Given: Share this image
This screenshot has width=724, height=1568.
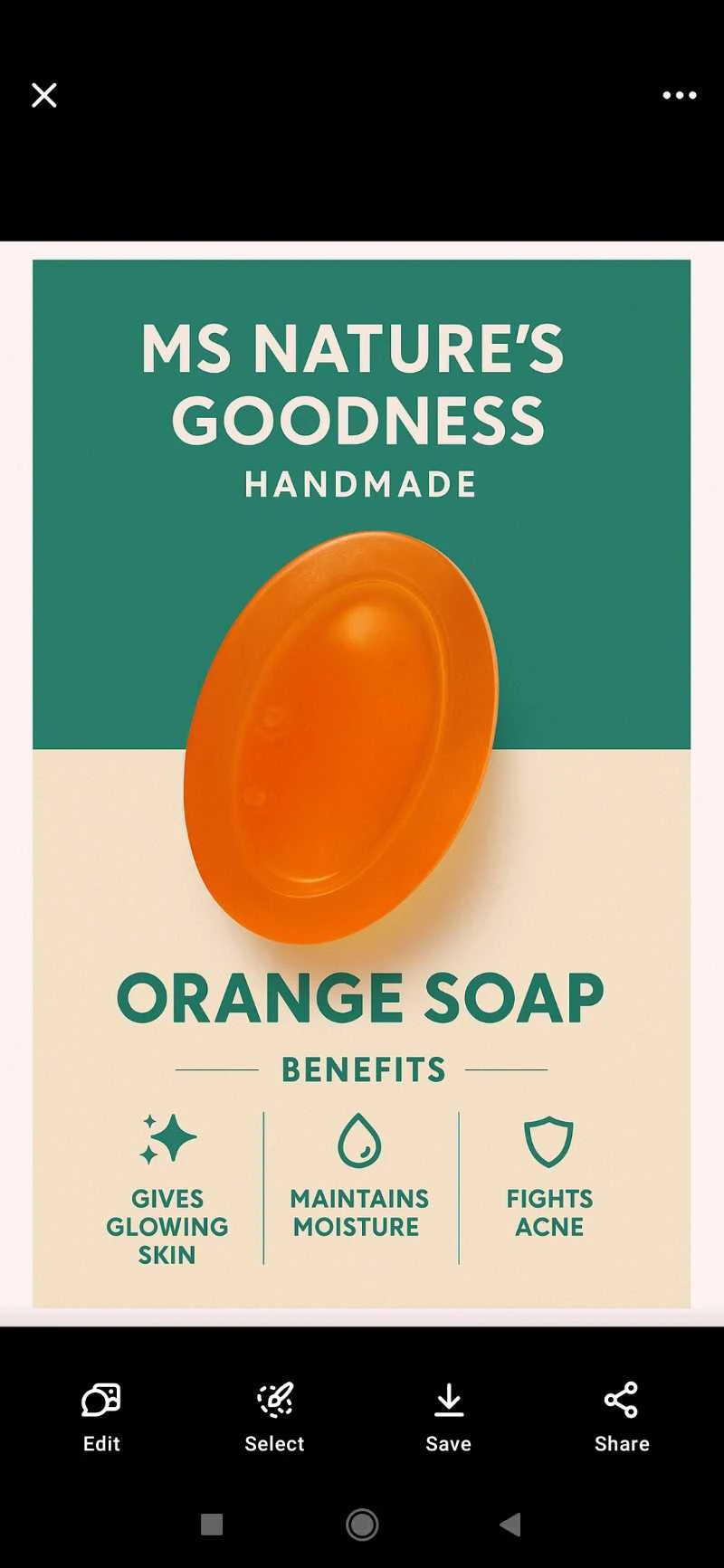Looking at the screenshot, I should pyautogui.click(x=621, y=1416).
